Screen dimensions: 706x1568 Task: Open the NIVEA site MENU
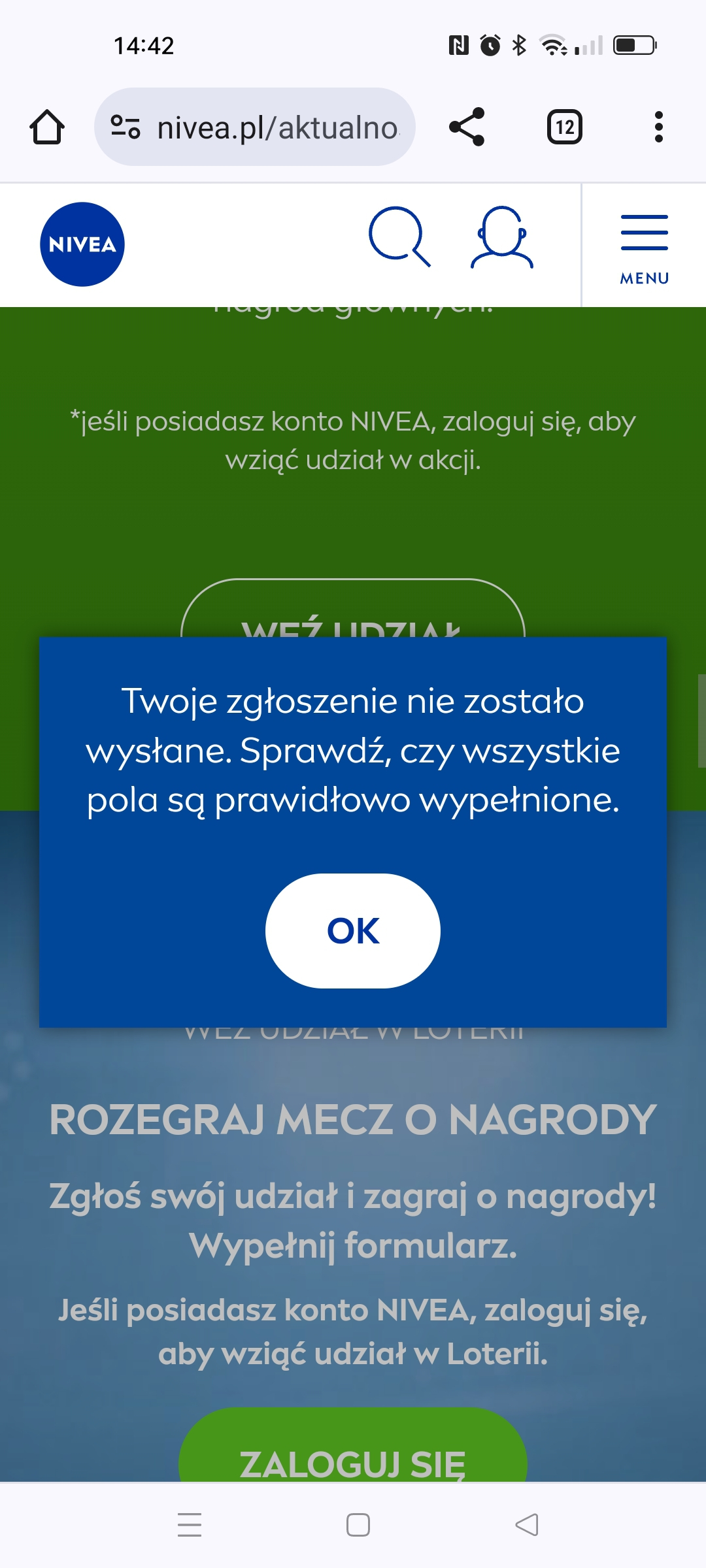[x=644, y=248]
